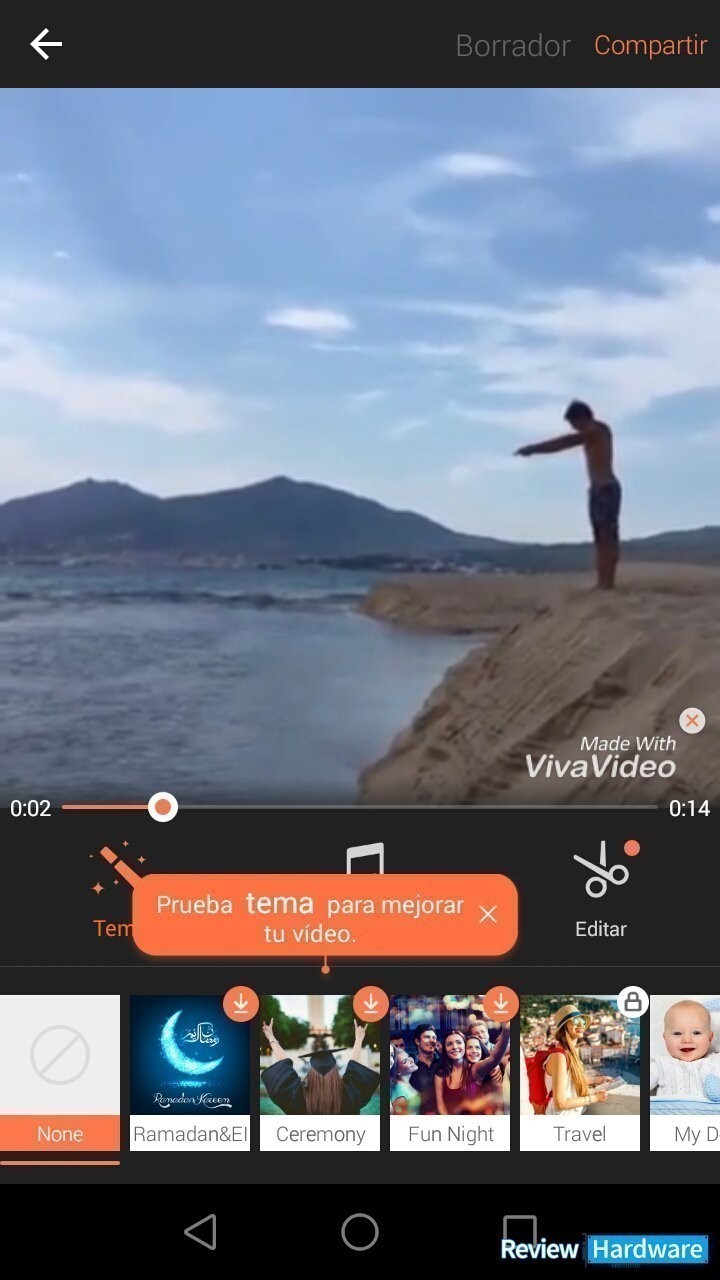Screen dimensions: 720x1280
Task: Go back with the top-left arrow
Action: pos(46,44)
